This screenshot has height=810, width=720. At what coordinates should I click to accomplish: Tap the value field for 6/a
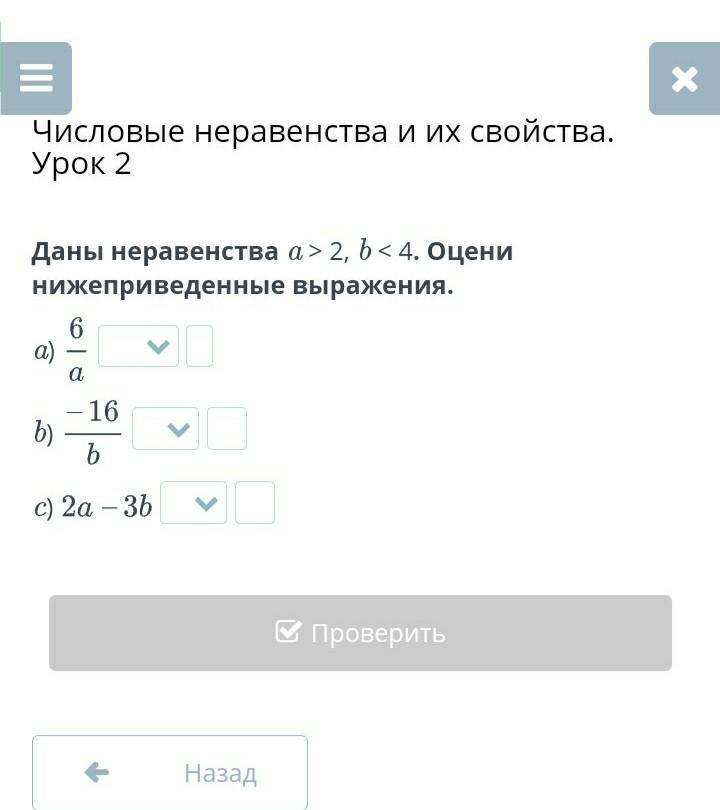200,347
